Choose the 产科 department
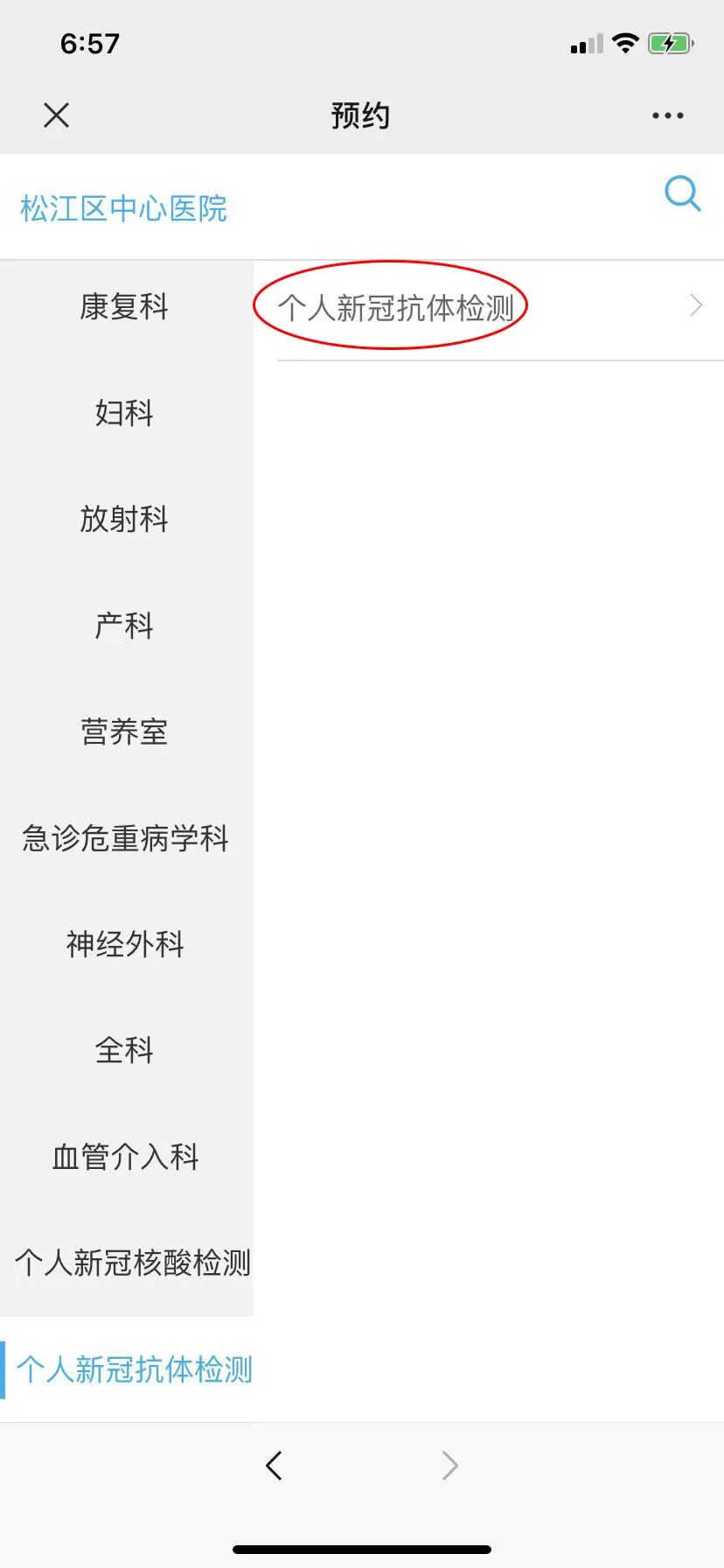724x1568 pixels. [127, 625]
